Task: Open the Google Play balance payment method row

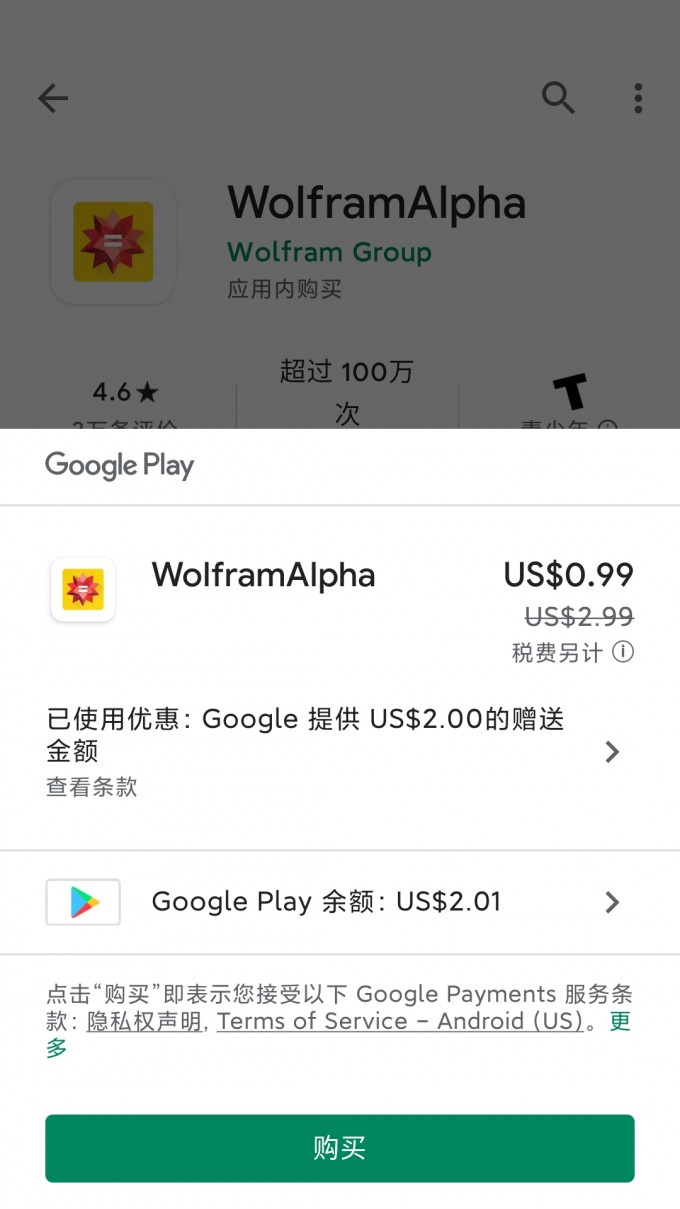Action: (x=339, y=902)
